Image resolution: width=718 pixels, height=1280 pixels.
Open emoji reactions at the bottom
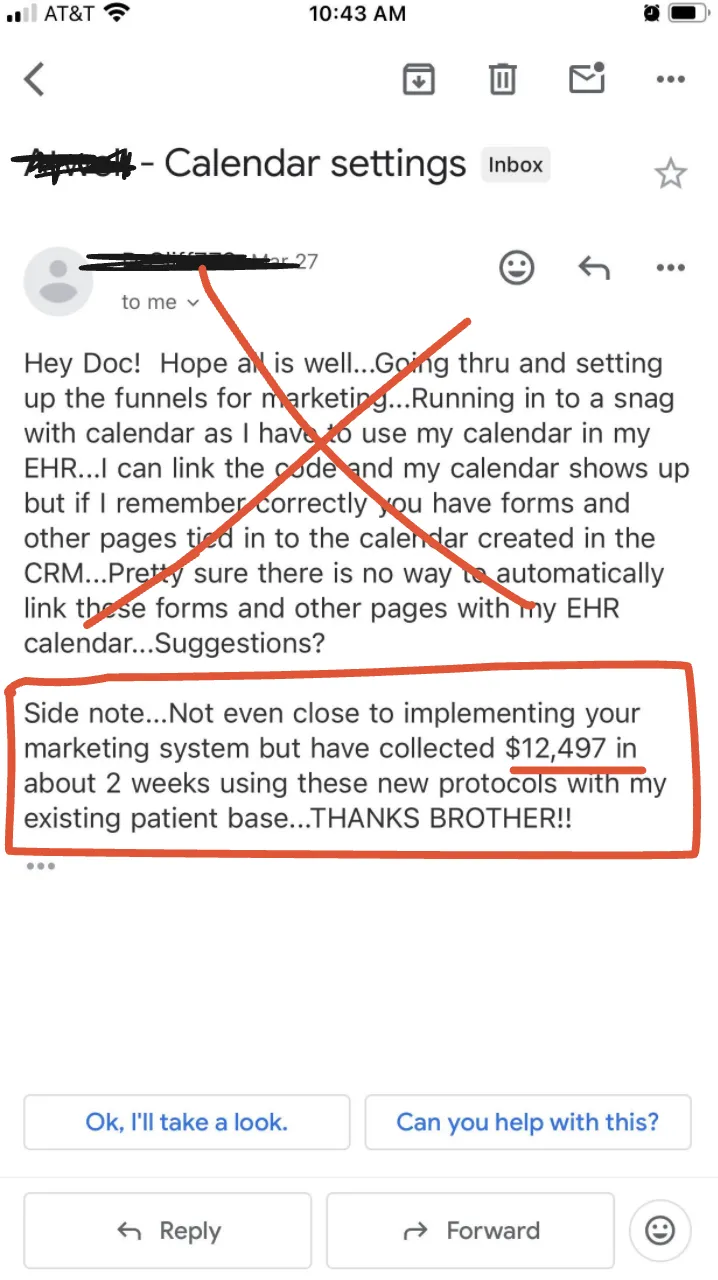[x=660, y=1231]
